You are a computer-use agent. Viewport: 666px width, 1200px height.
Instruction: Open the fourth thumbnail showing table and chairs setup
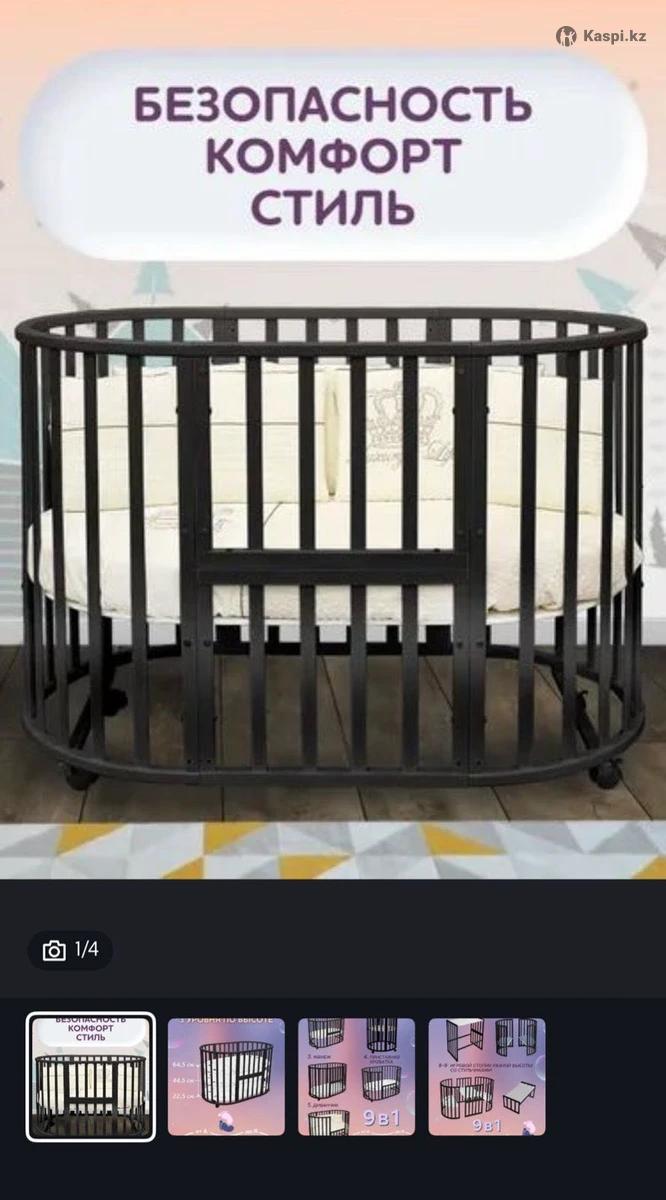[487, 1077]
